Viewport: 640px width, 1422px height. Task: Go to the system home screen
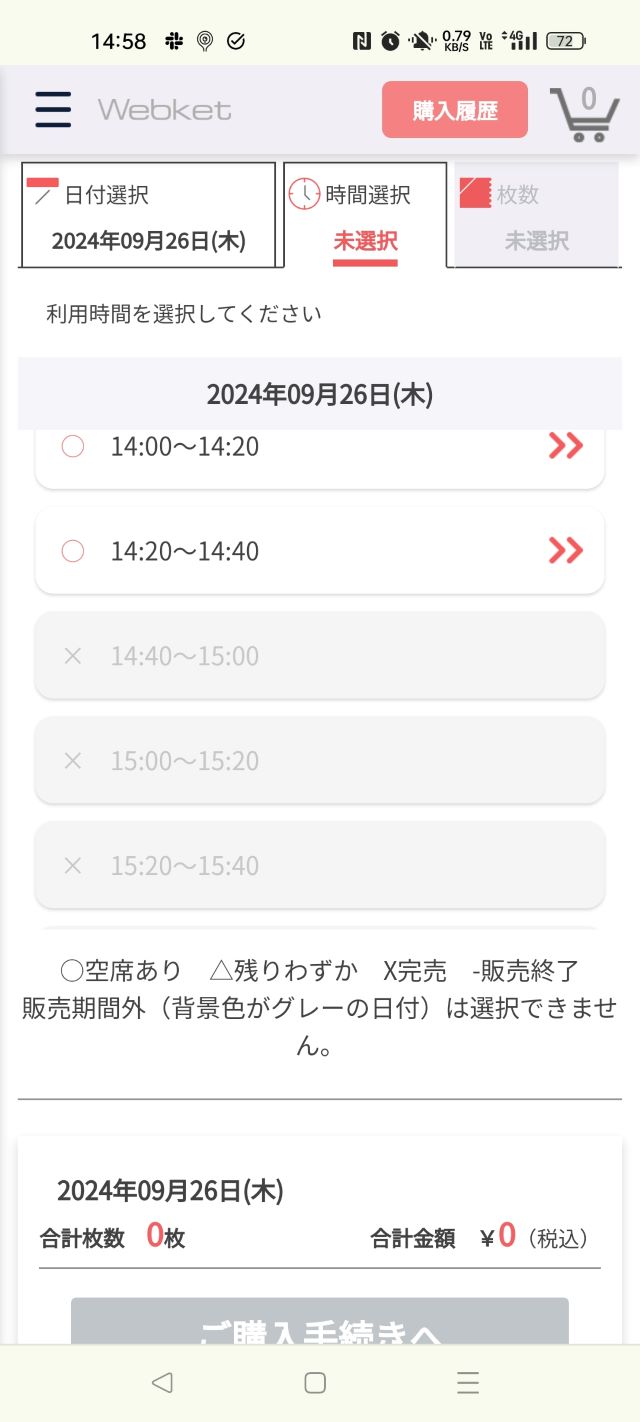[315, 1383]
